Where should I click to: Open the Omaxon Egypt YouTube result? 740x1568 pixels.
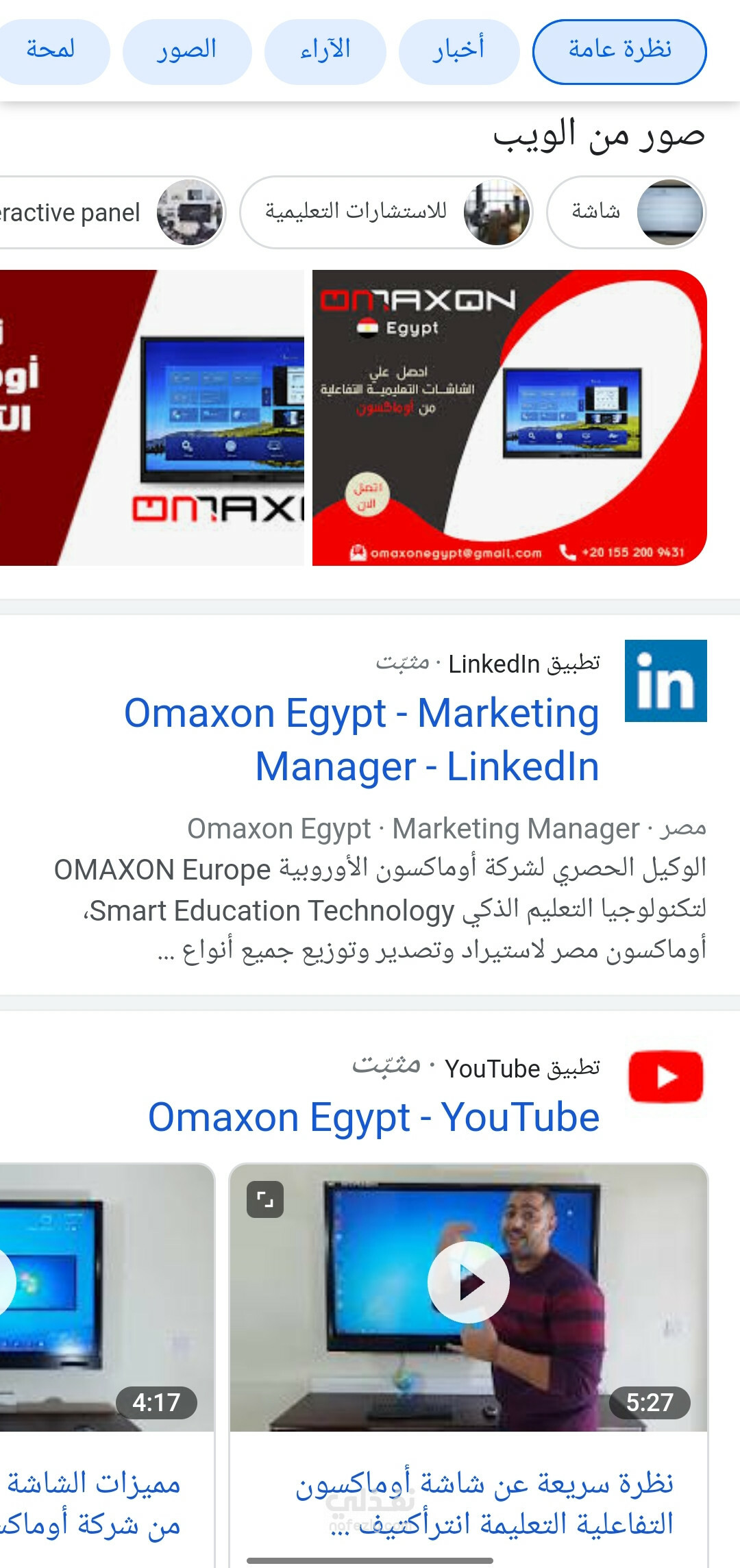point(374,1117)
